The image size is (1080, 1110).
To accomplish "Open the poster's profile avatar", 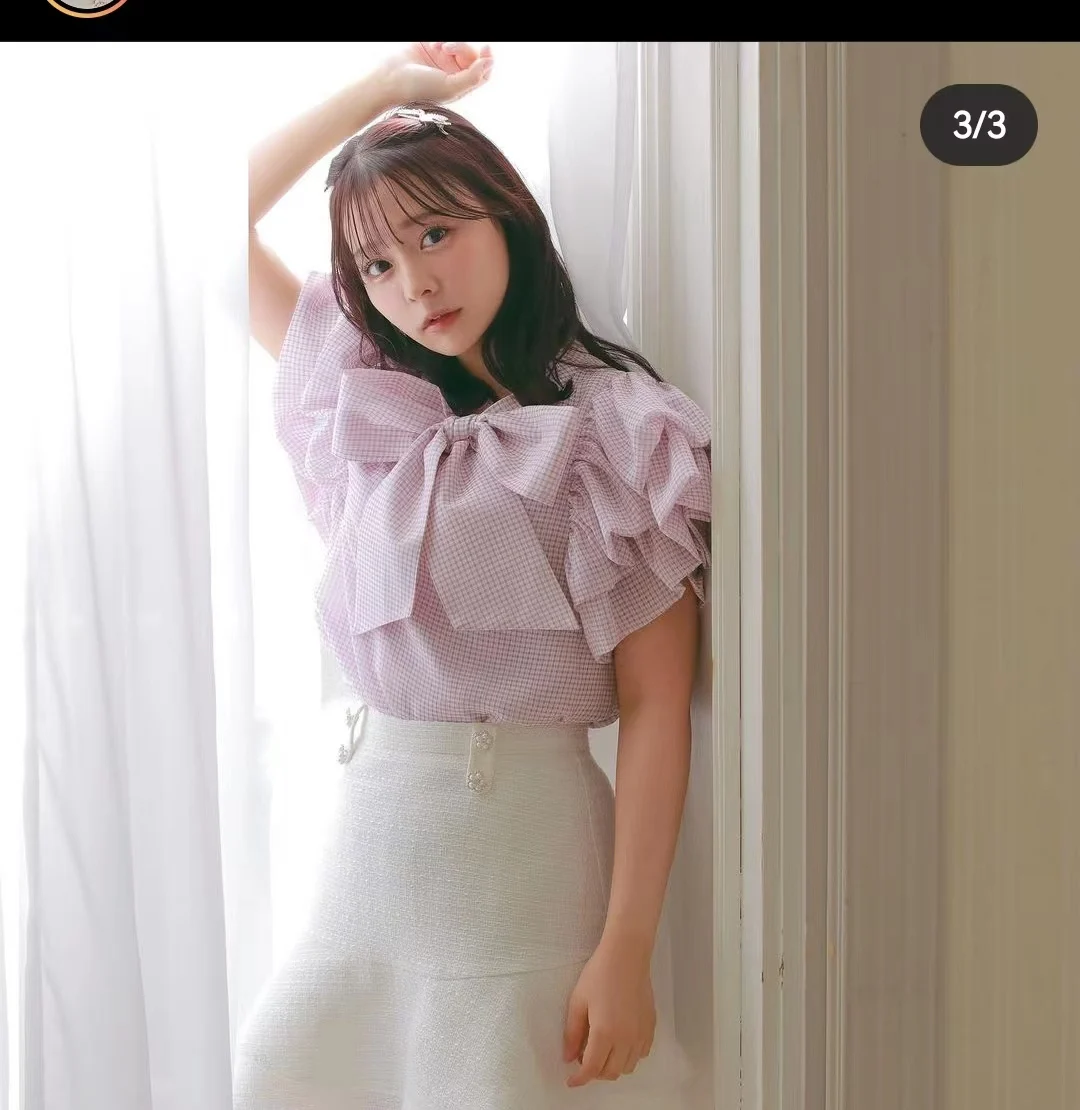I will pyautogui.click(x=87, y=7).
